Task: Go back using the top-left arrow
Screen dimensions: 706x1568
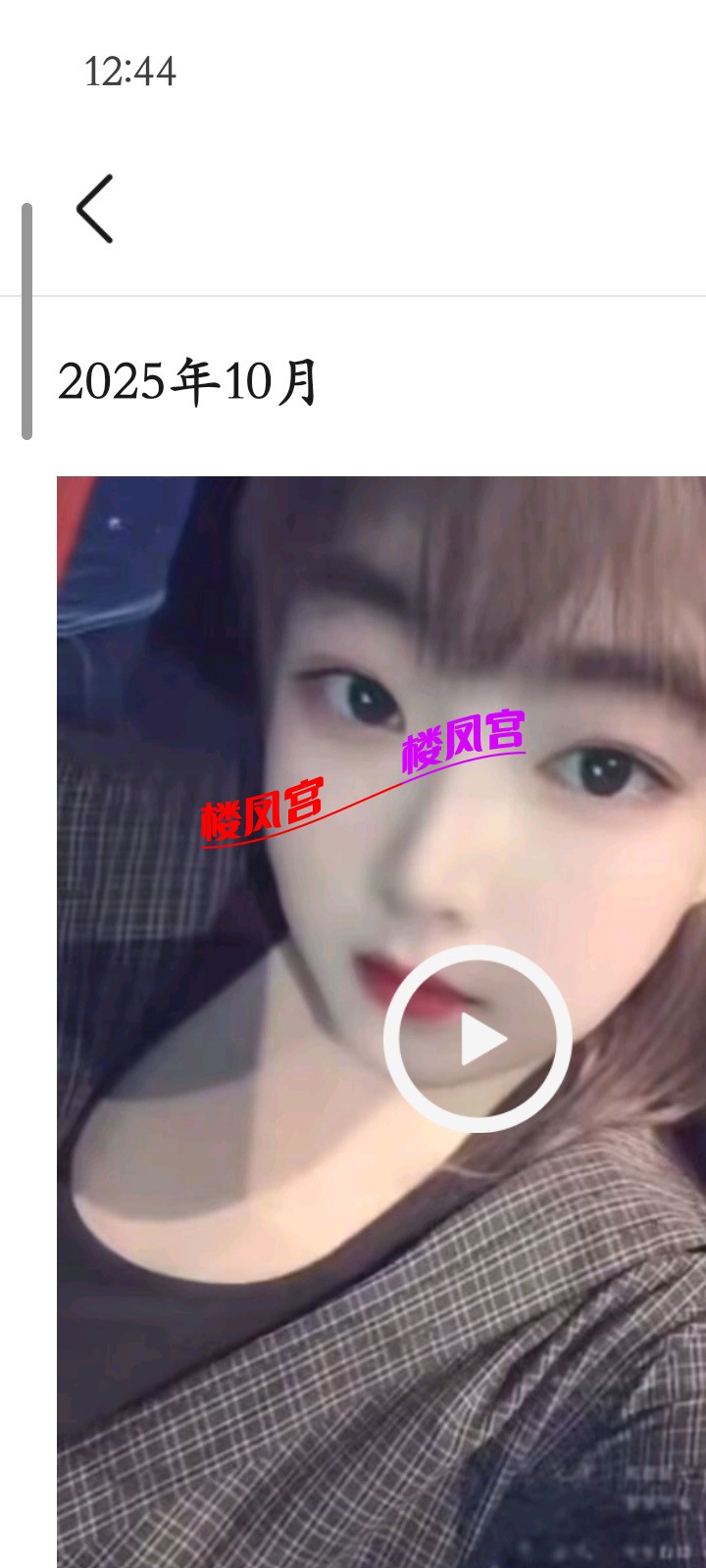Action: [95, 209]
